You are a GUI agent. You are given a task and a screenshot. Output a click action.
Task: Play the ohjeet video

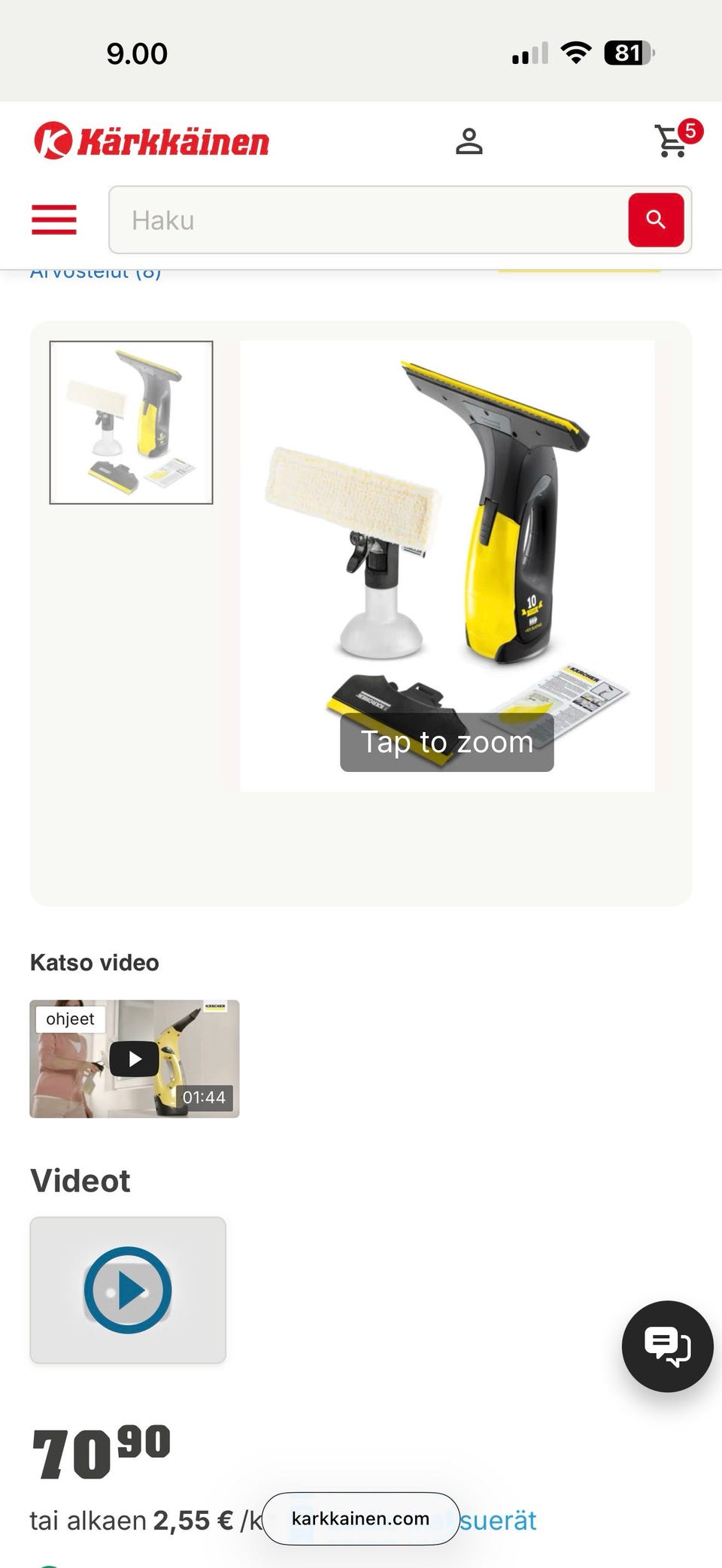coord(135,1058)
